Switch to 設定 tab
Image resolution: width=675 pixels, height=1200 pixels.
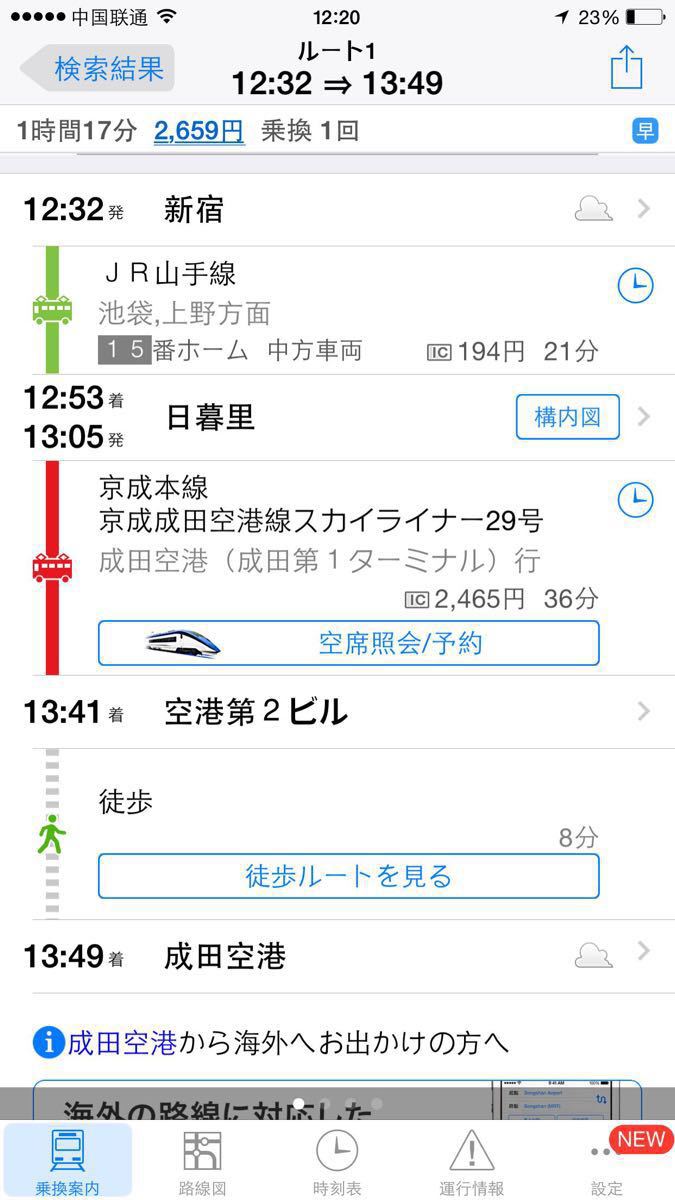coord(607,1160)
